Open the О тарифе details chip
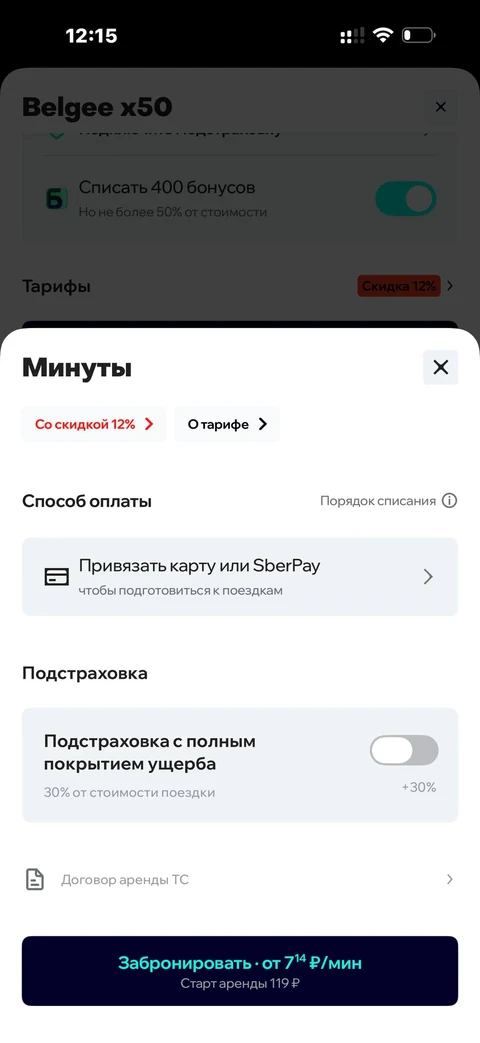480x1043 pixels. (227, 424)
